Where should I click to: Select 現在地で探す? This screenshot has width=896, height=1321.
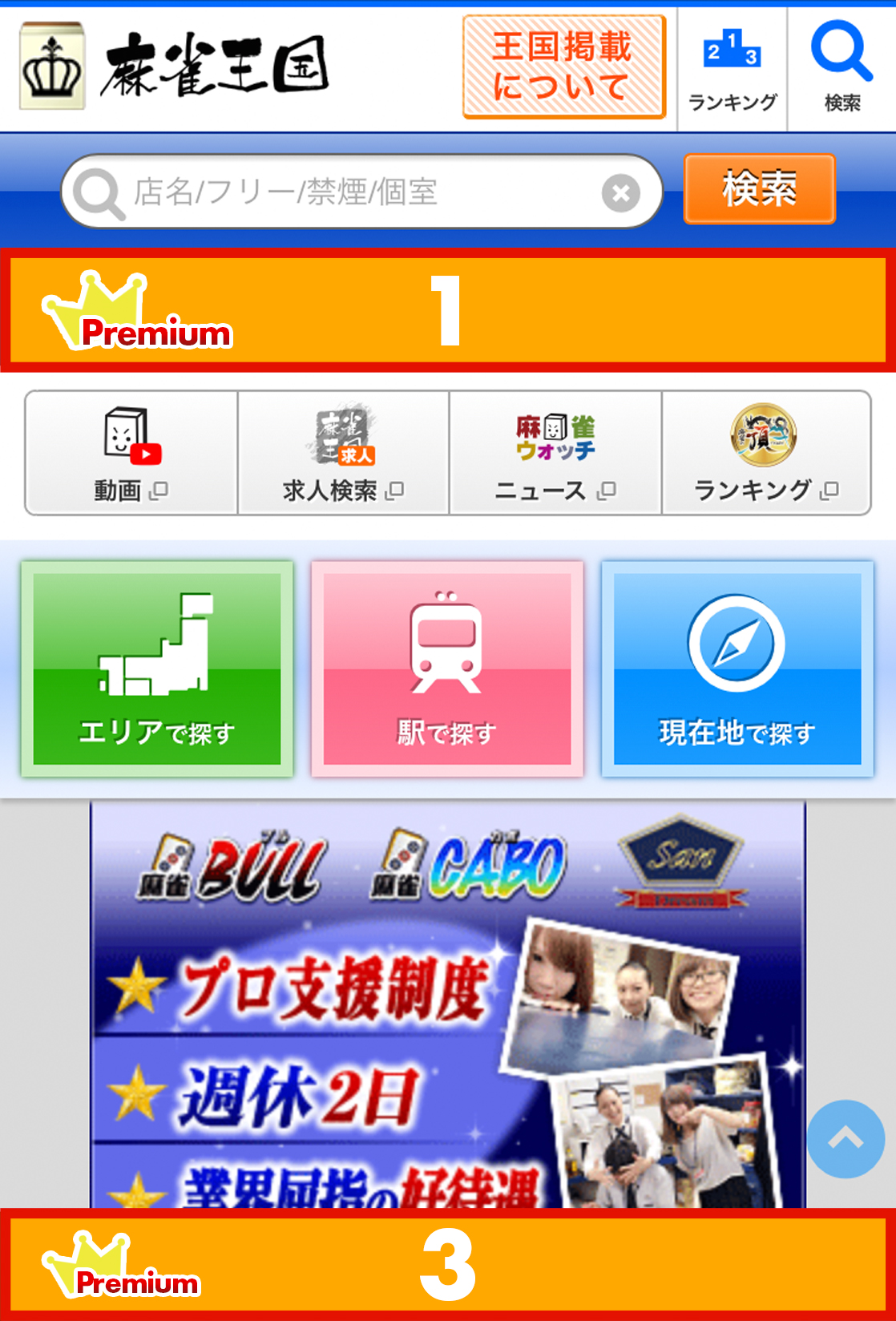click(x=737, y=669)
